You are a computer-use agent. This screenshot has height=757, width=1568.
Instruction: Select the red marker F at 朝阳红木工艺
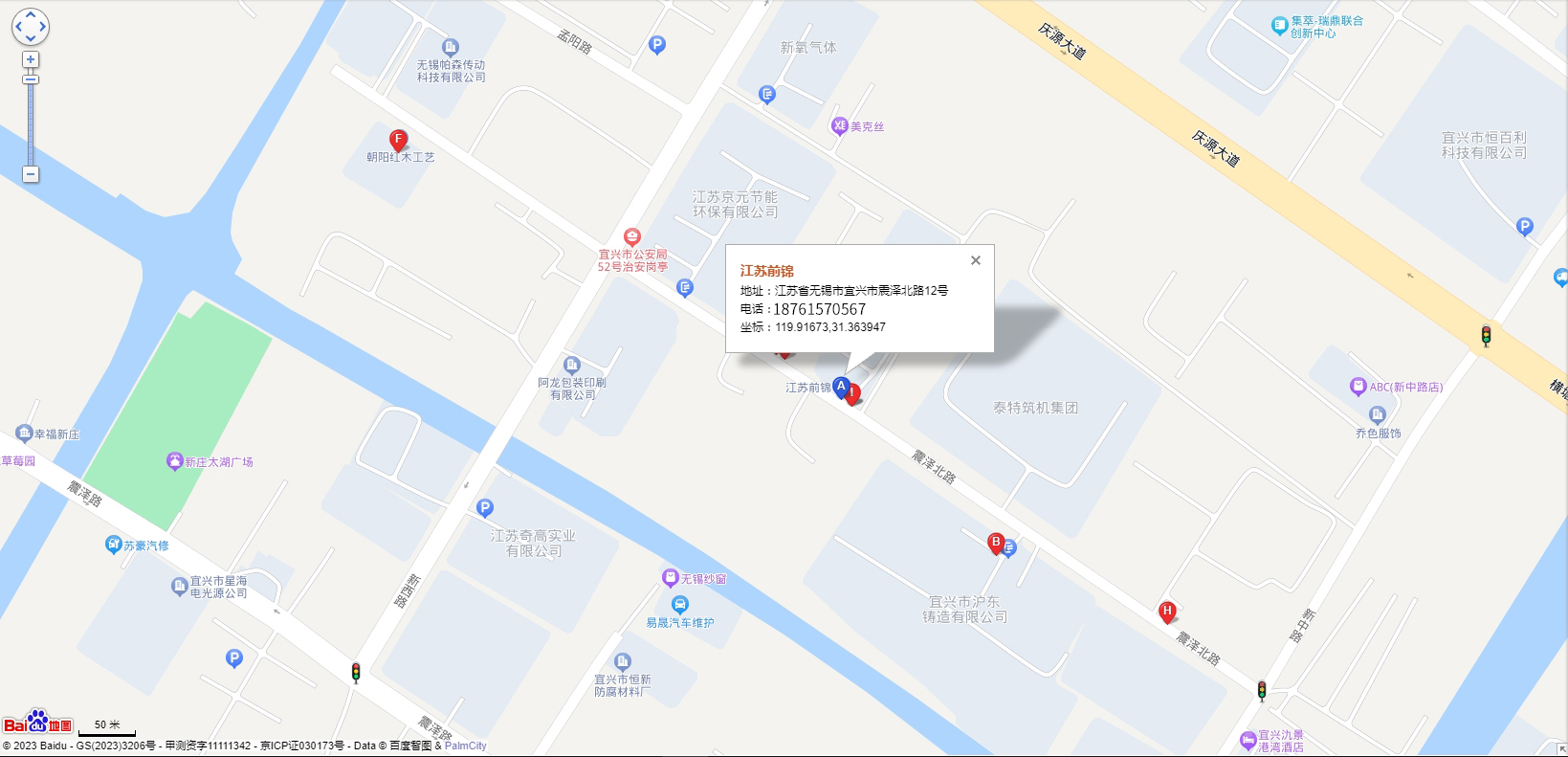pos(399,140)
